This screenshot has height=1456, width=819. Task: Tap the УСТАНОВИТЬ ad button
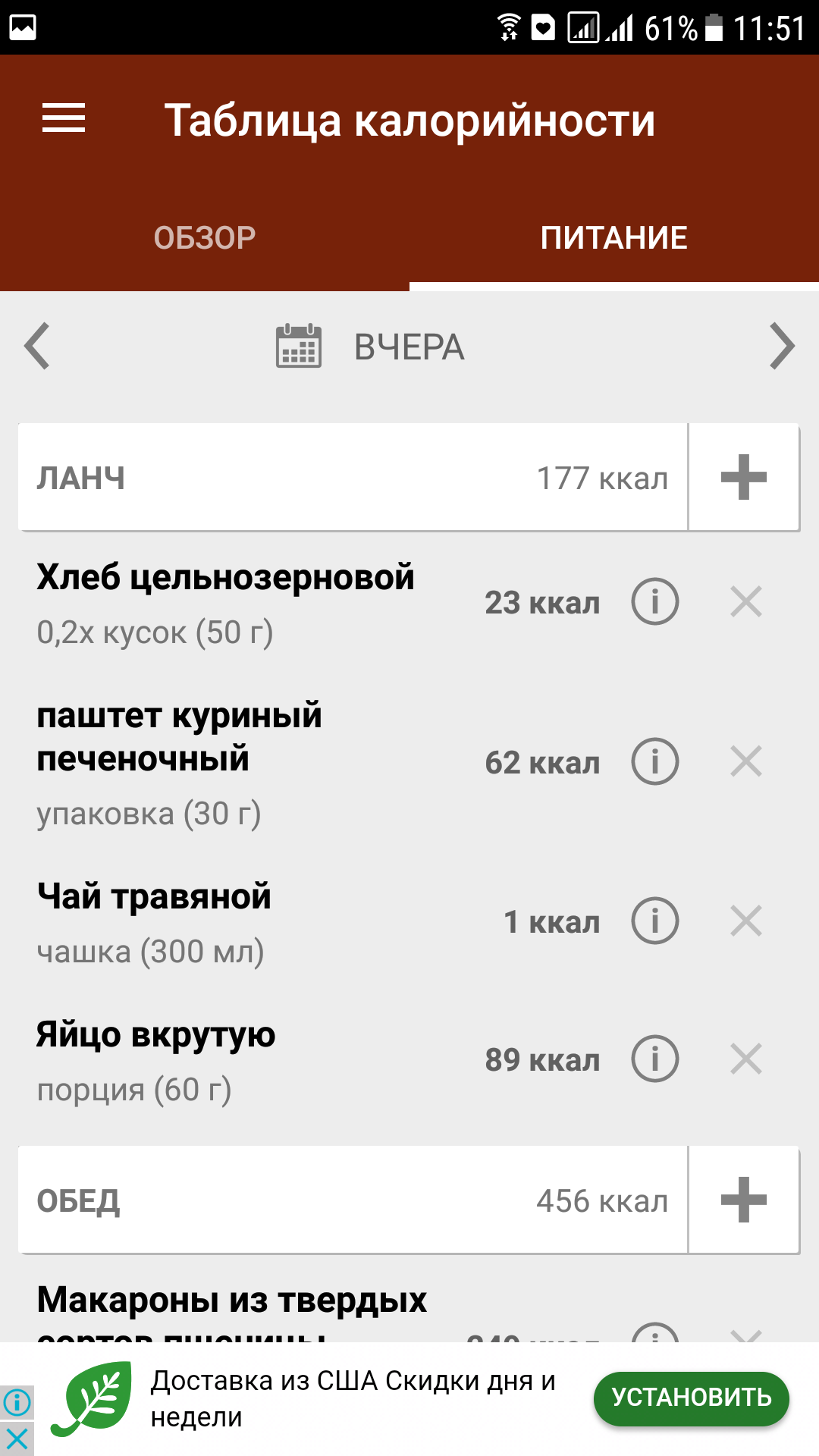[692, 1398]
